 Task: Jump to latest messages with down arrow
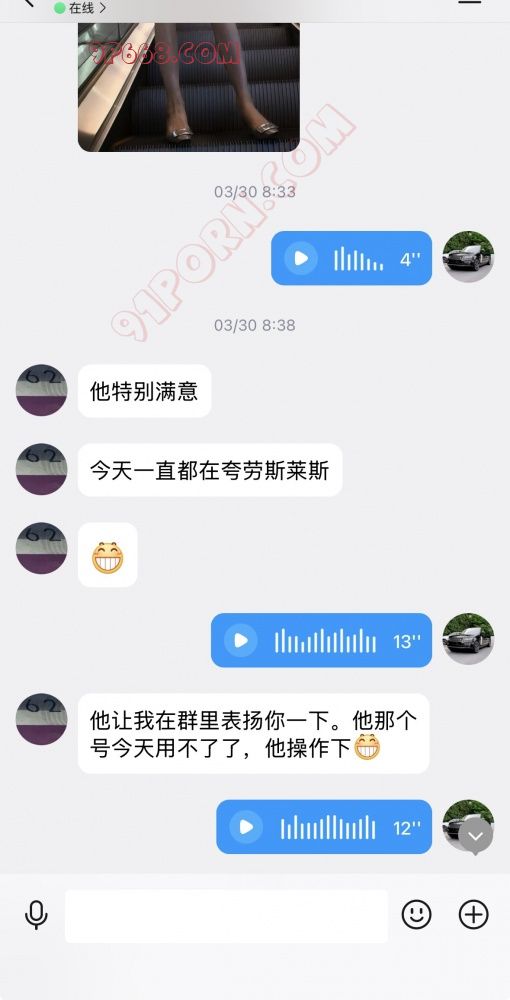(x=476, y=835)
